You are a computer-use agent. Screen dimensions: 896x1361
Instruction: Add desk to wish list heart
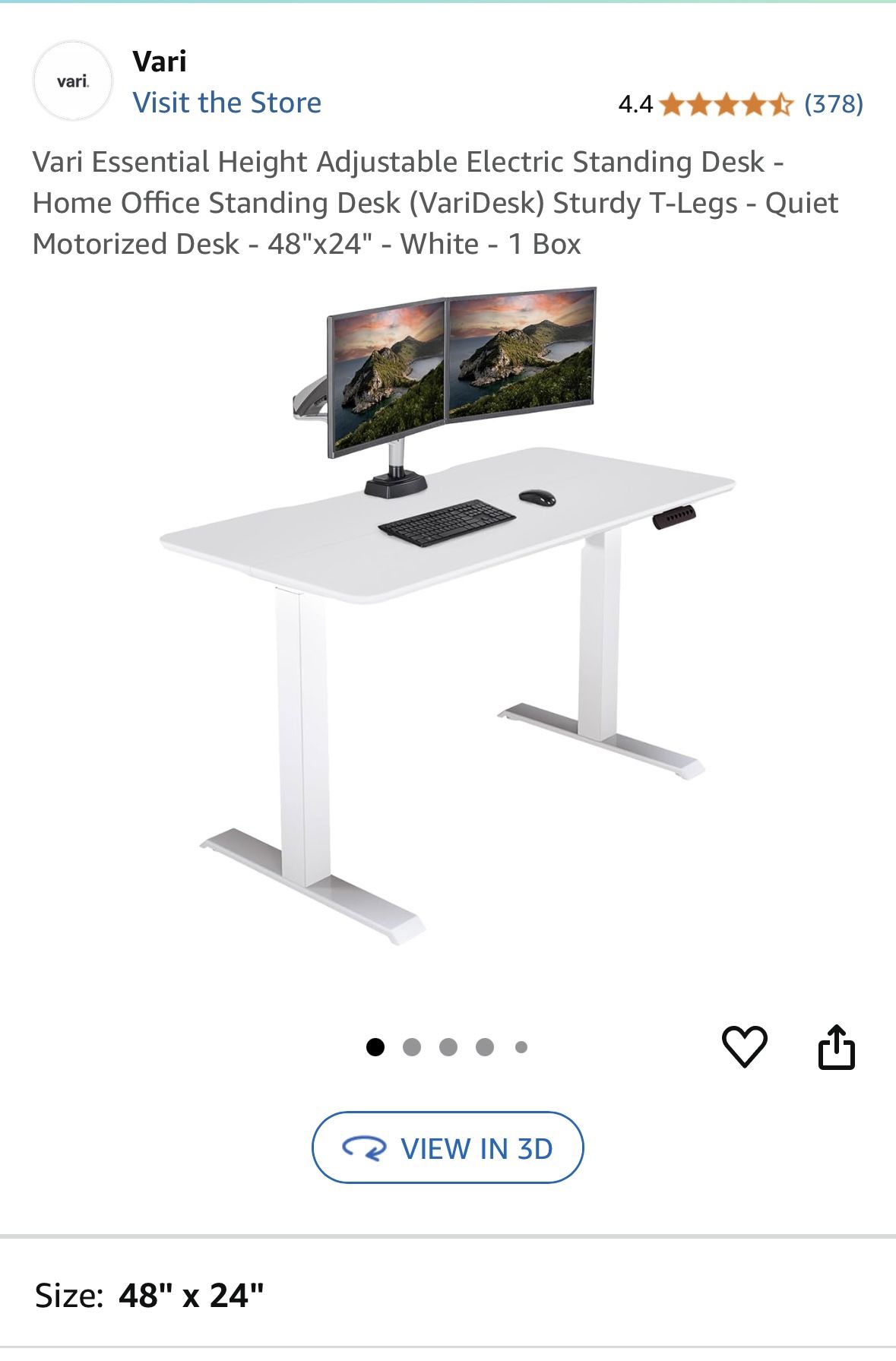(x=744, y=1046)
